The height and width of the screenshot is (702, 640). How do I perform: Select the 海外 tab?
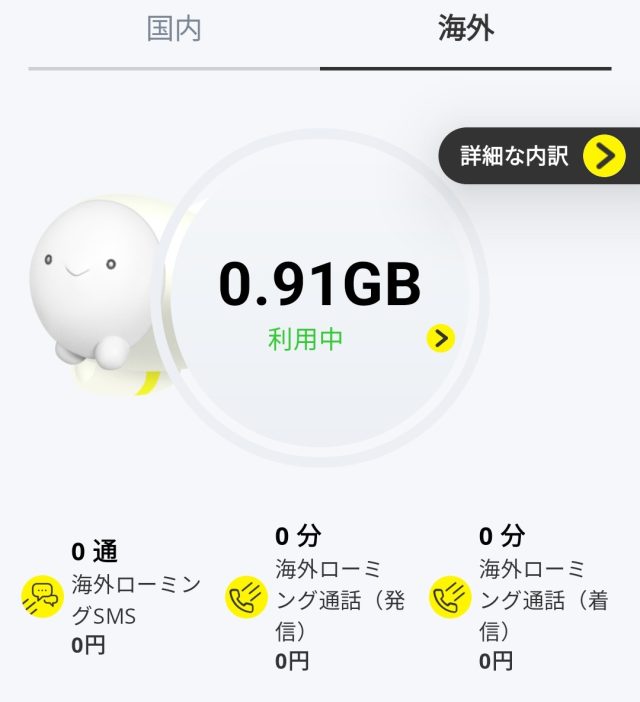click(x=466, y=29)
